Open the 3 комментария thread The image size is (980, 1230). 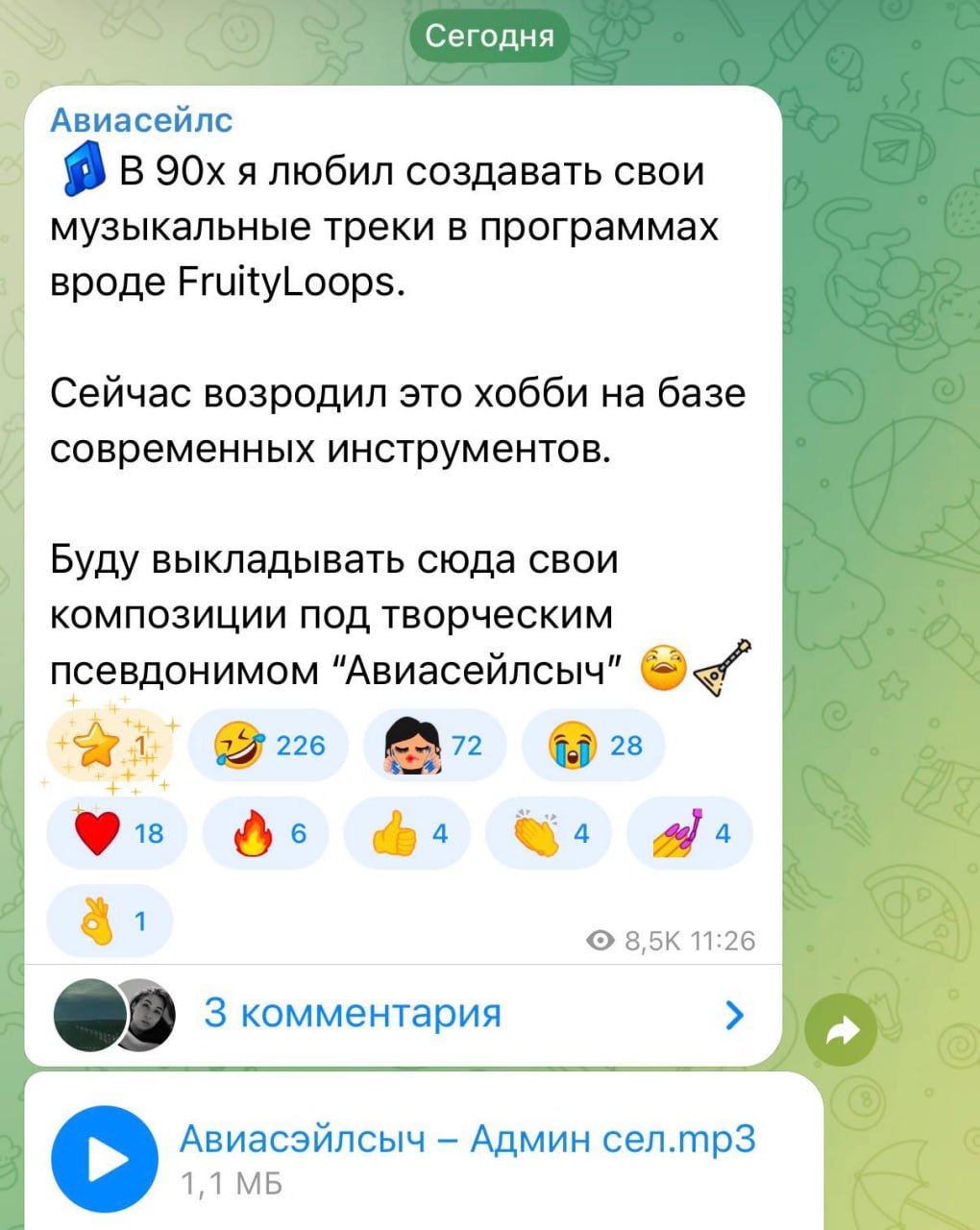[x=404, y=1014]
